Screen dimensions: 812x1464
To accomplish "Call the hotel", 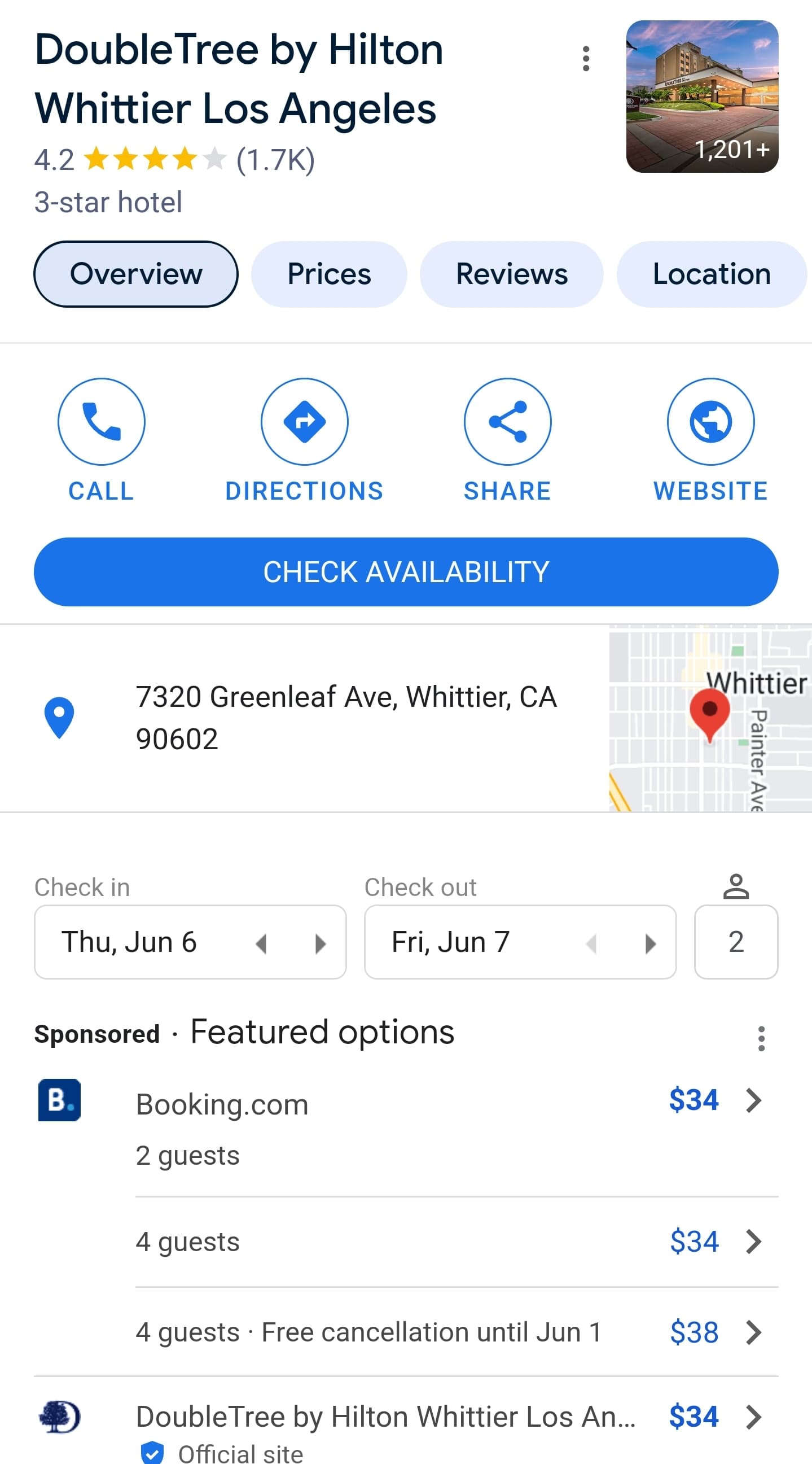I will (x=101, y=422).
